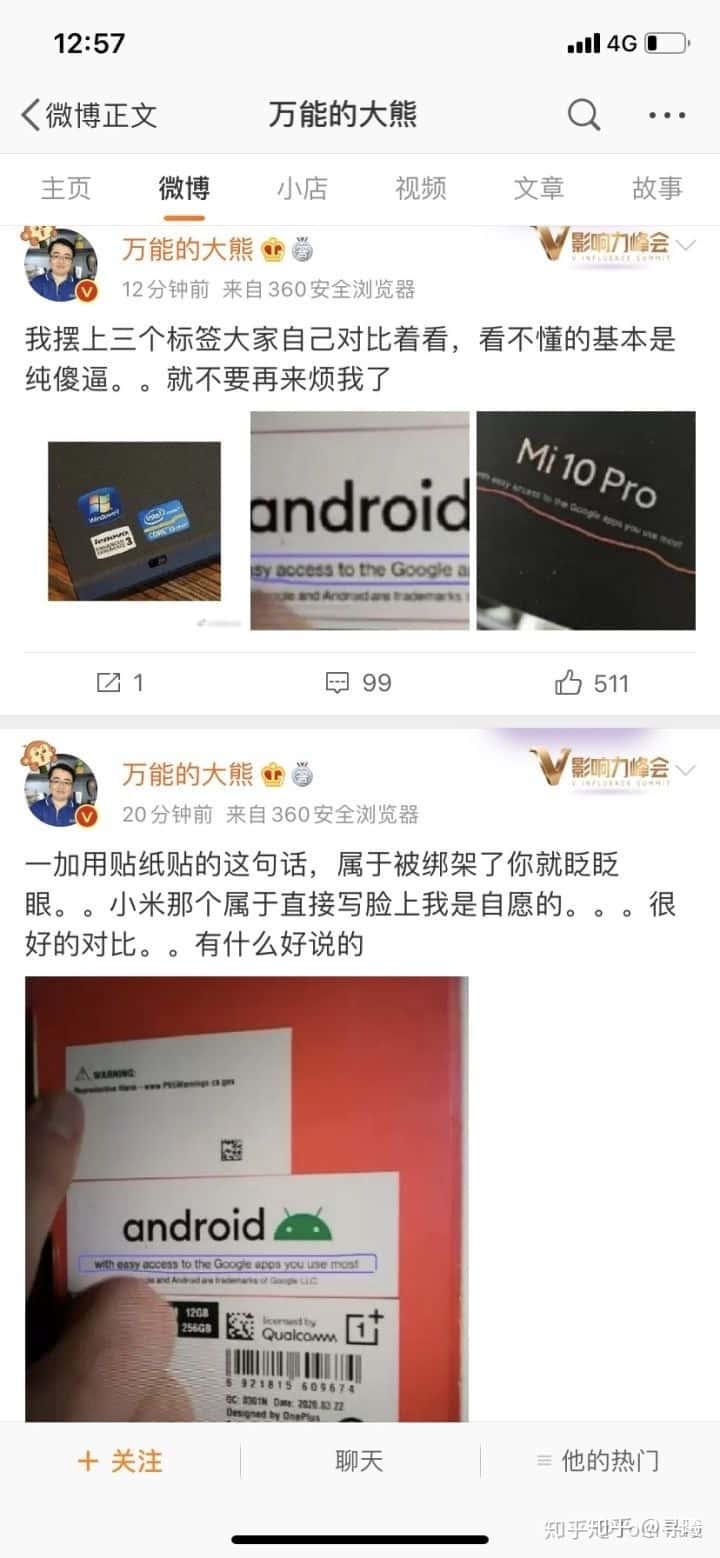Open 他的热门 menu
Viewport: 720px width, 1558px height.
(598, 1461)
